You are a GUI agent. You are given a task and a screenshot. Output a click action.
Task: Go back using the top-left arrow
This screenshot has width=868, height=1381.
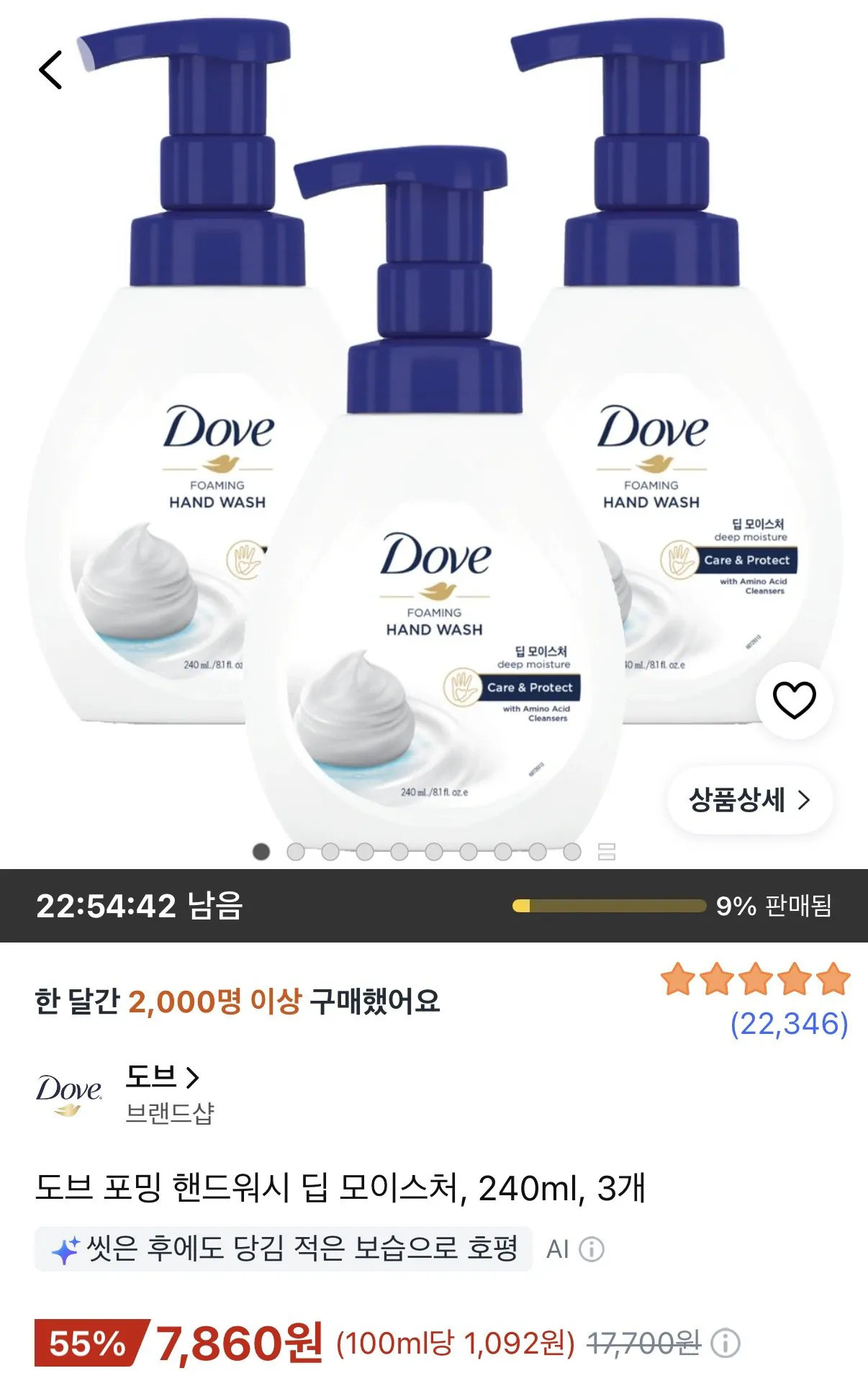pyautogui.click(x=50, y=70)
